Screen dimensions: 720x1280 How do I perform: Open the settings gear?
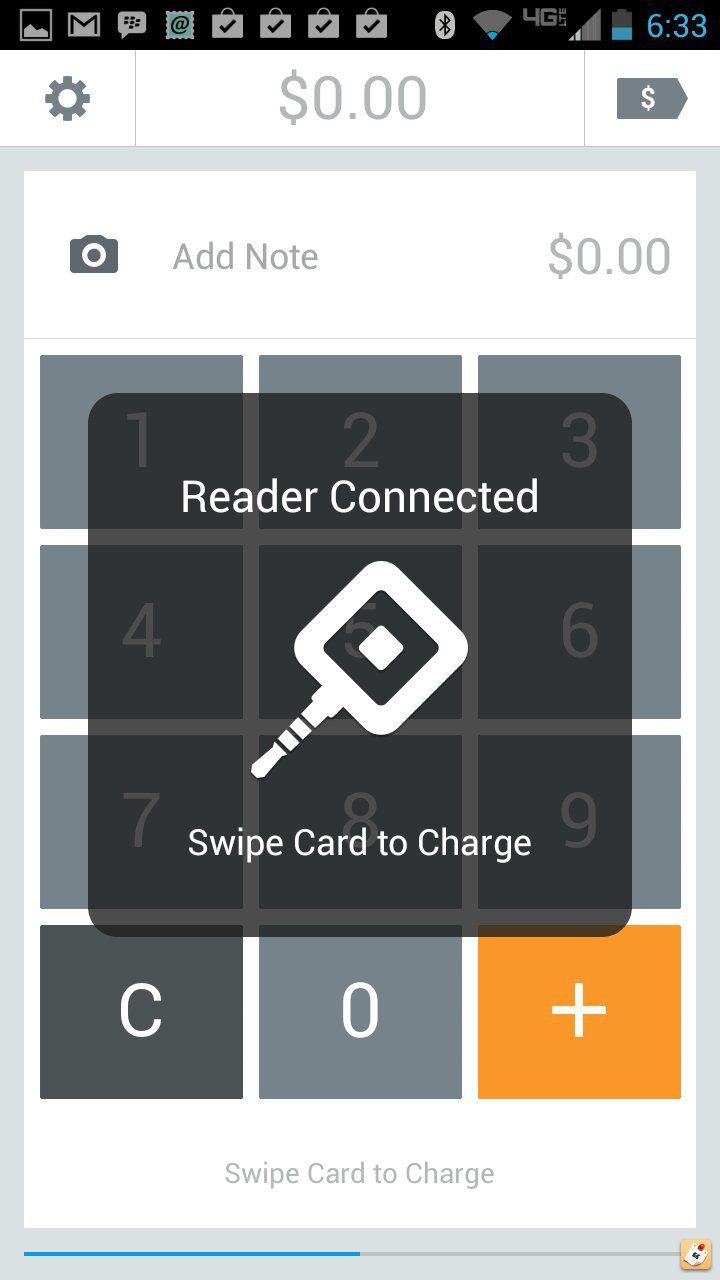[68, 98]
